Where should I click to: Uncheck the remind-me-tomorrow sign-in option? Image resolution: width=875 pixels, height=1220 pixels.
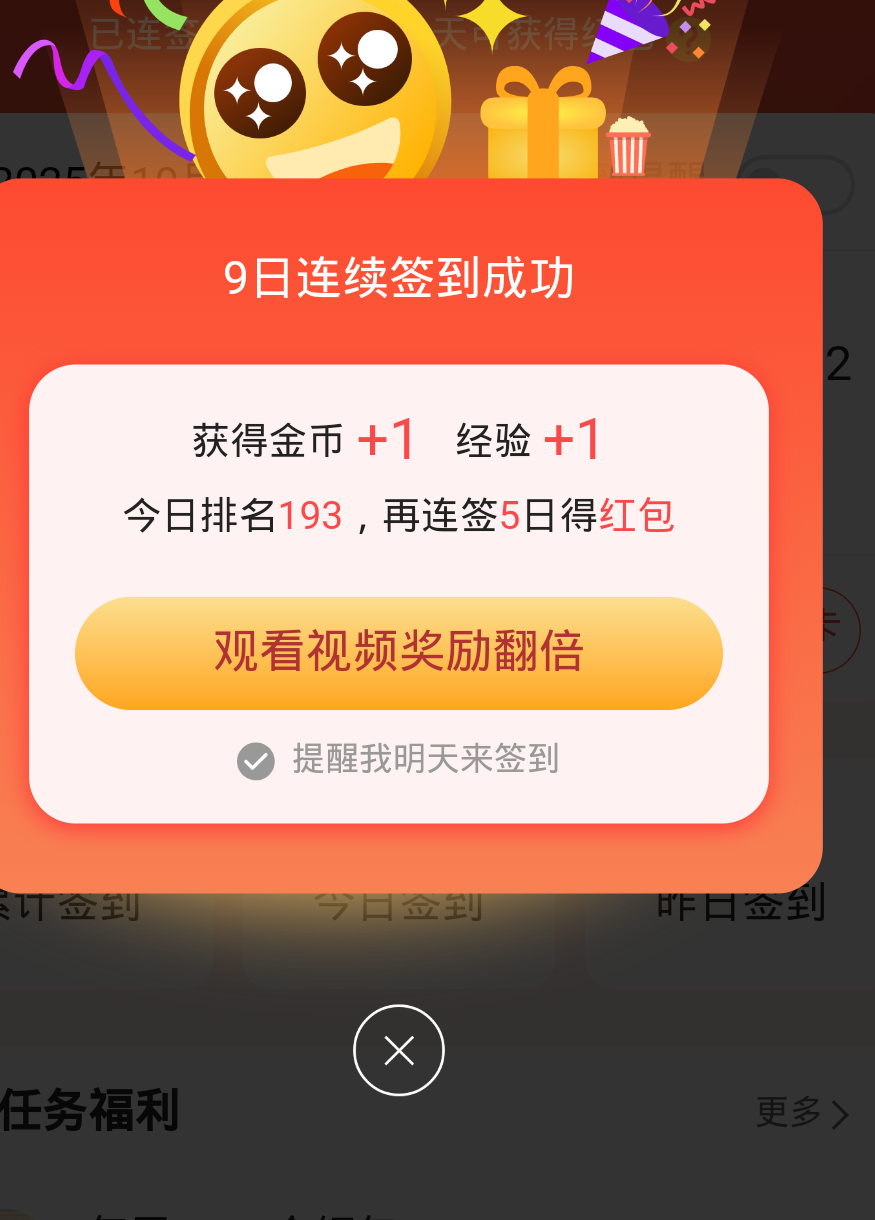(256, 761)
